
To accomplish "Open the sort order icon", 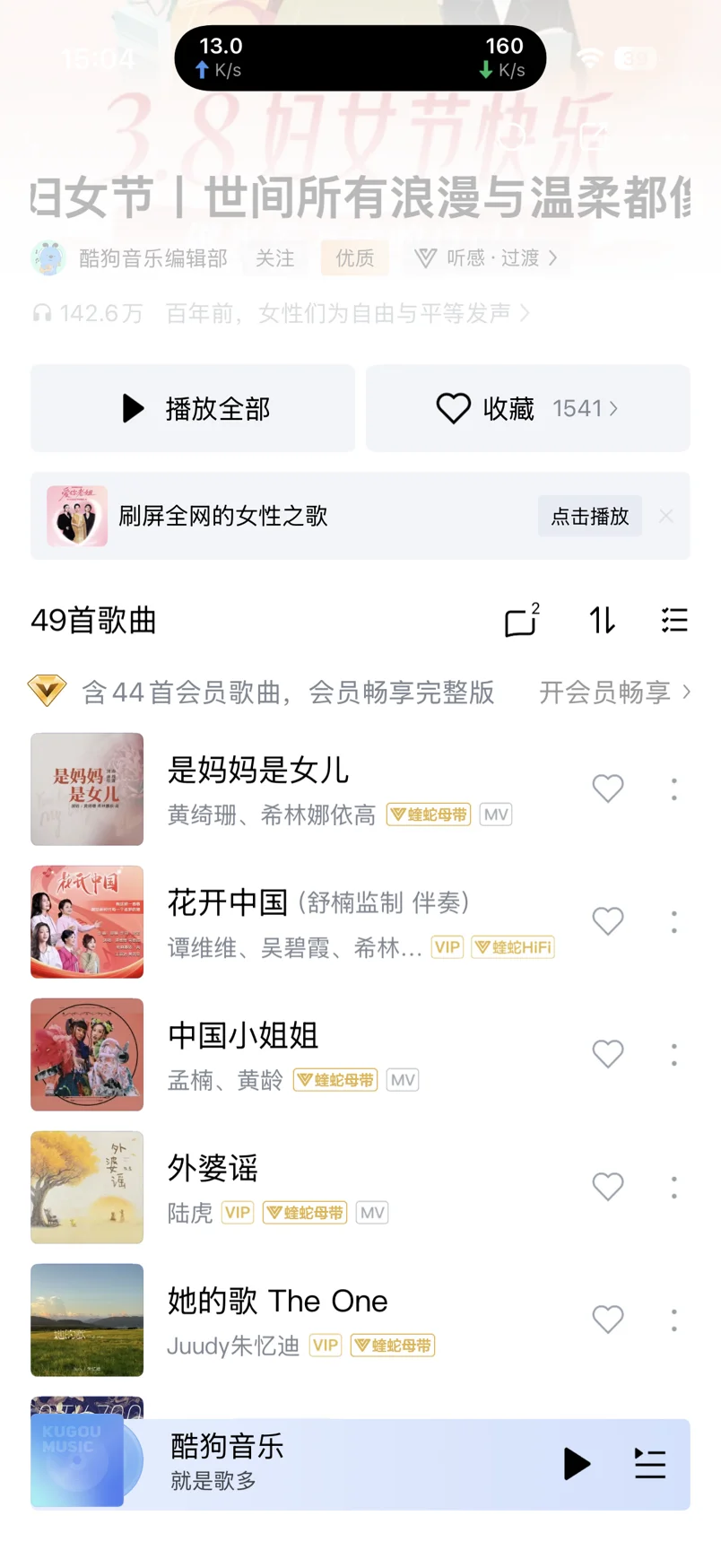I will 602,620.
